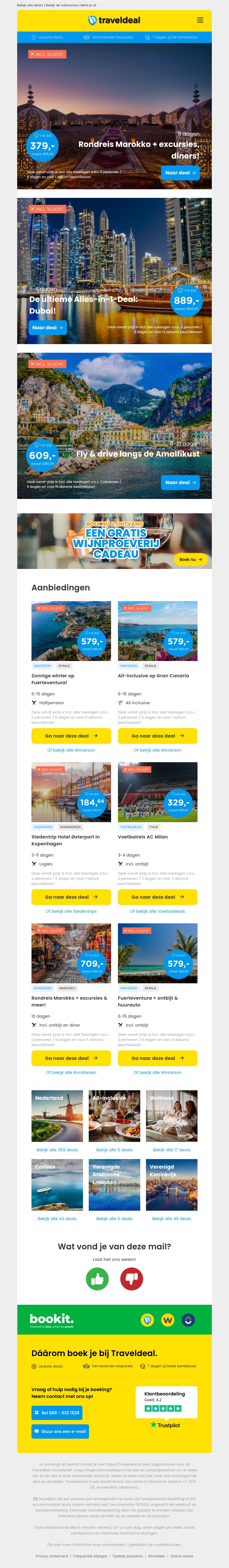229x1568 pixels.
Task: Open the Zonnige winter op Fuerteventura deal button
Action: tap(71, 736)
